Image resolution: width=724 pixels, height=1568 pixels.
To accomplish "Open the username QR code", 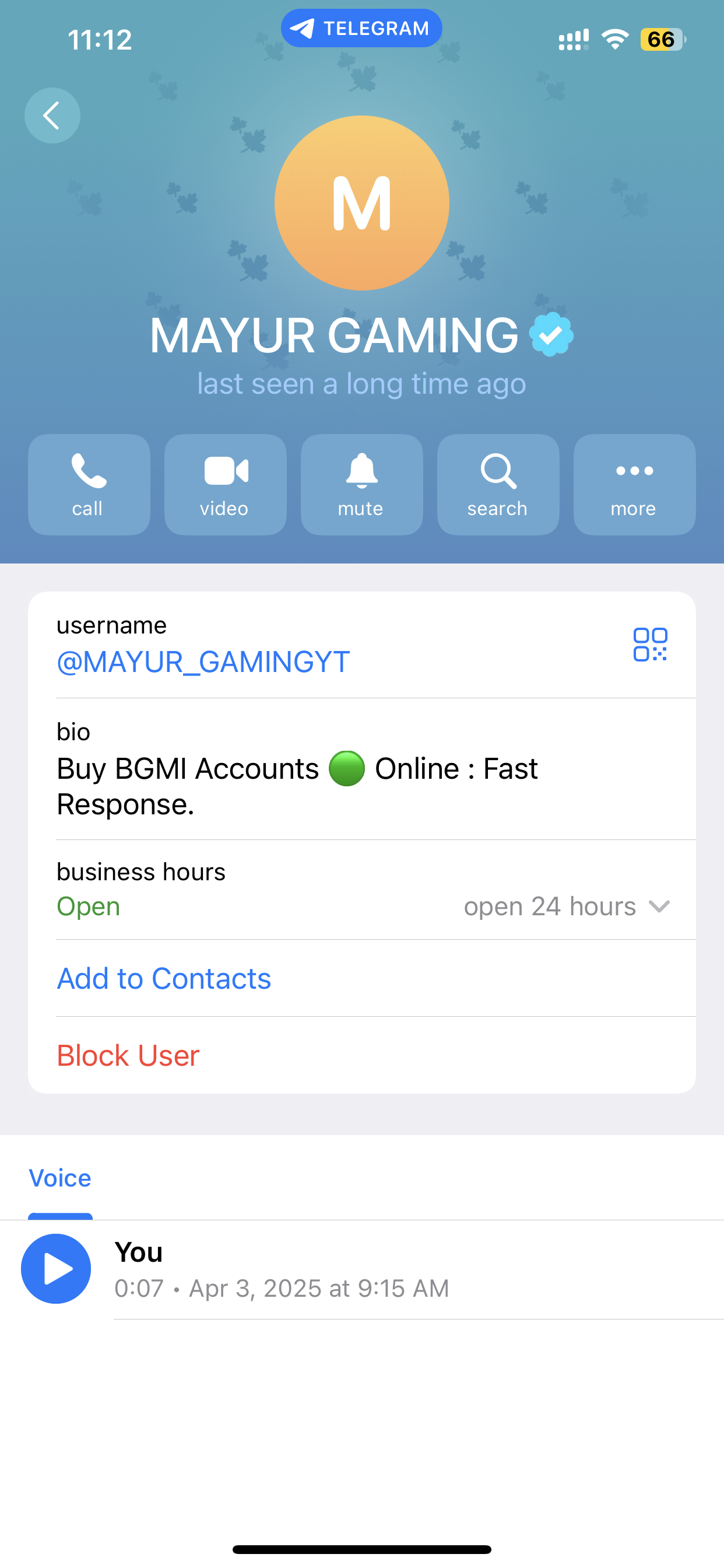I will pyautogui.click(x=650, y=645).
